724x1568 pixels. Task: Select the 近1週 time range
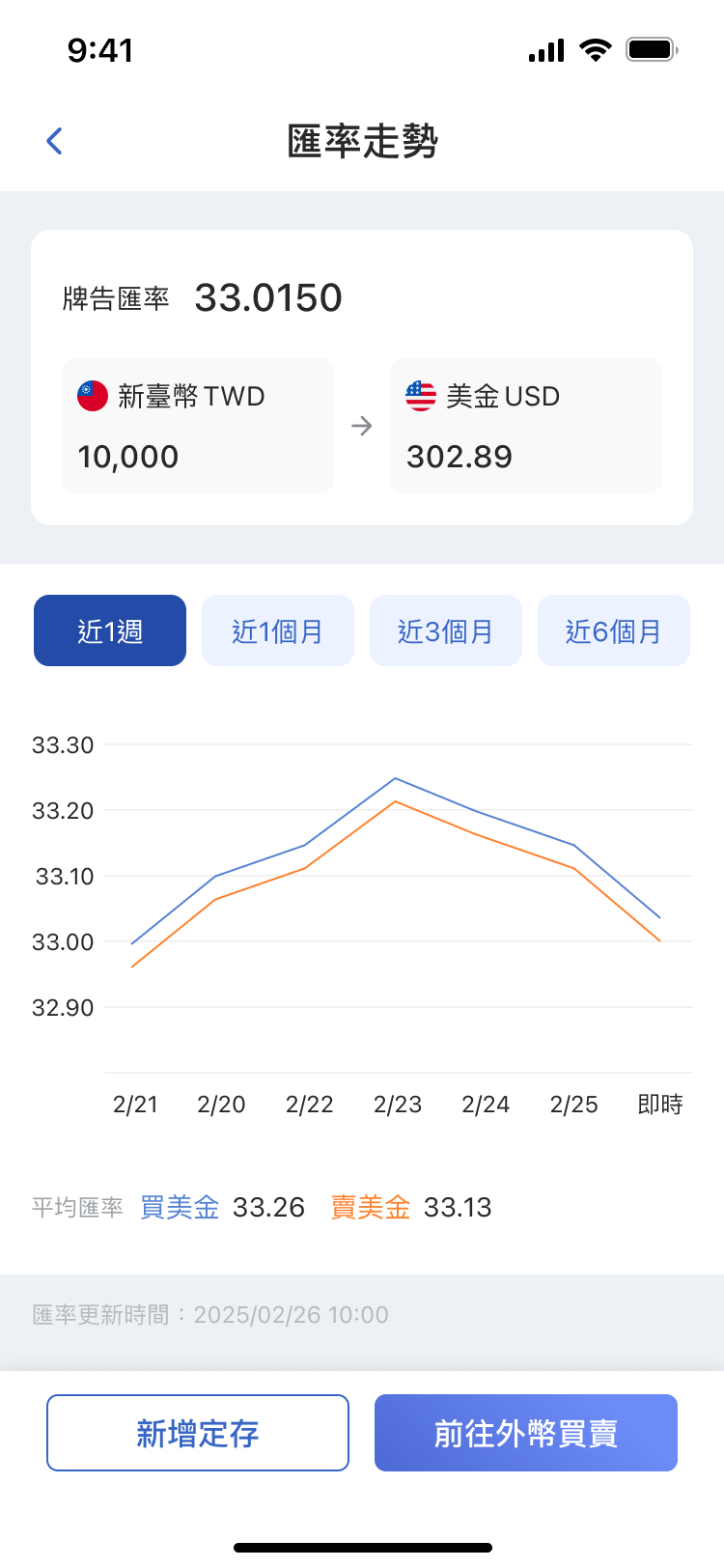pos(110,630)
